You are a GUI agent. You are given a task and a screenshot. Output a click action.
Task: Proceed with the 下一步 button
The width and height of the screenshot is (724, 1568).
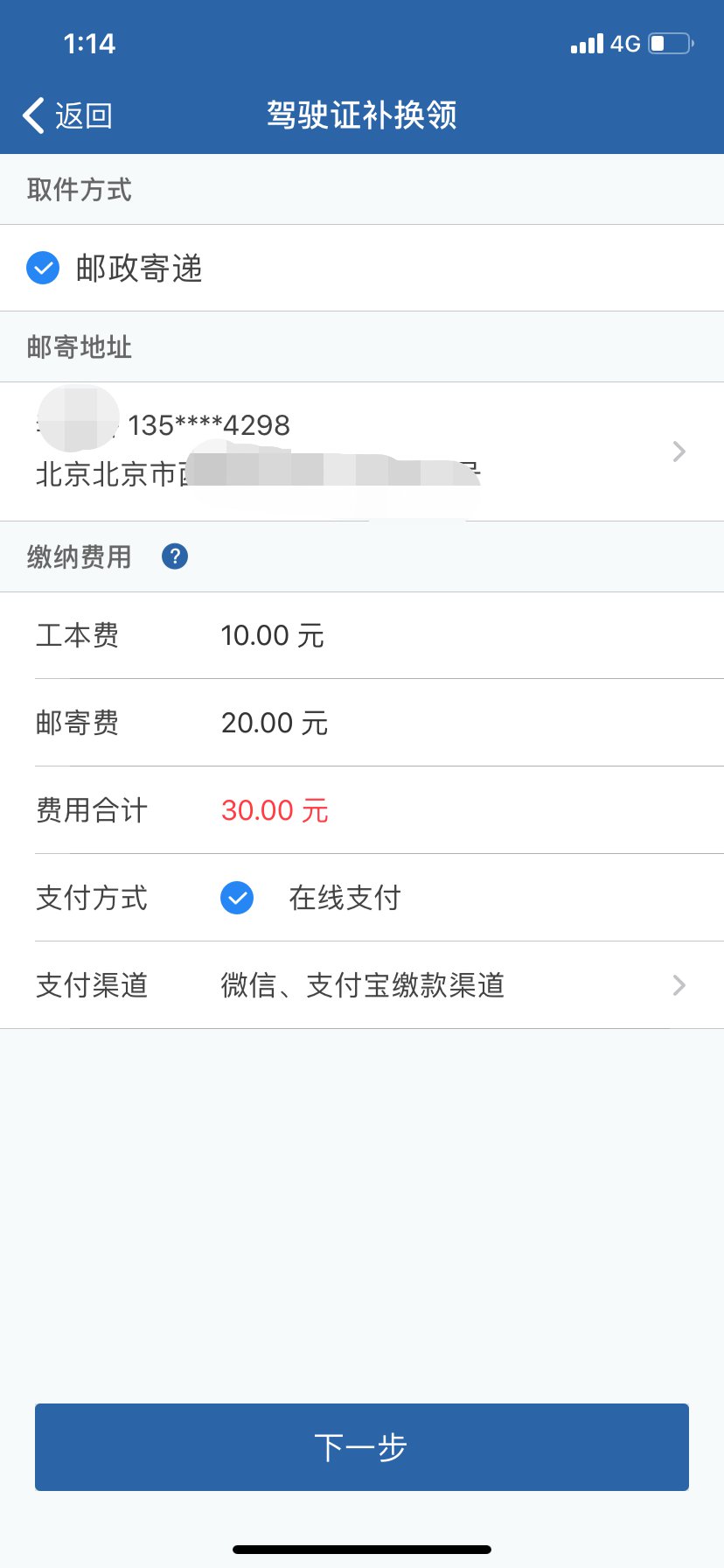tap(362, 1447)
